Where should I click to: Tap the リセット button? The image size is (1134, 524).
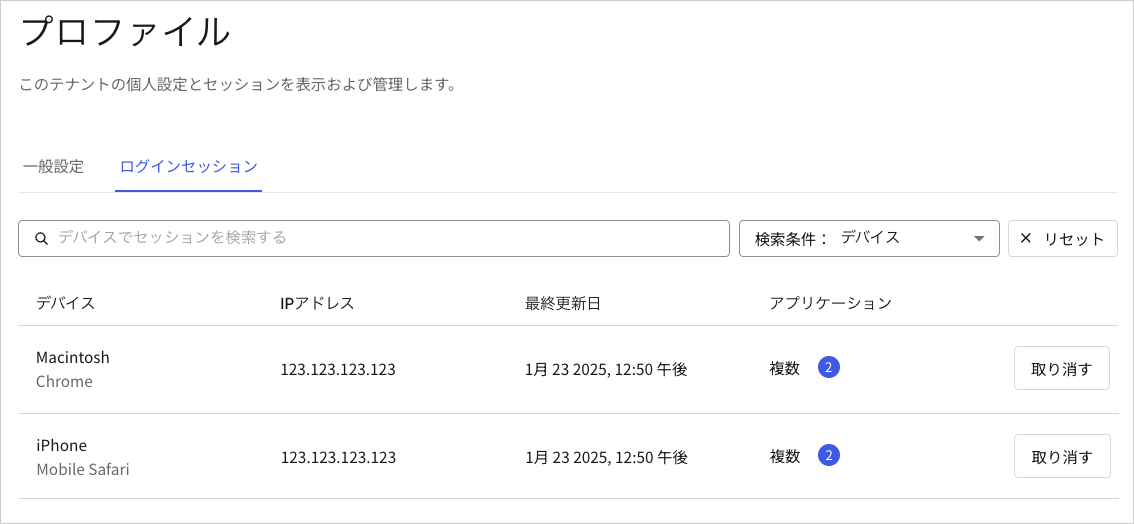coord(1062,238)
